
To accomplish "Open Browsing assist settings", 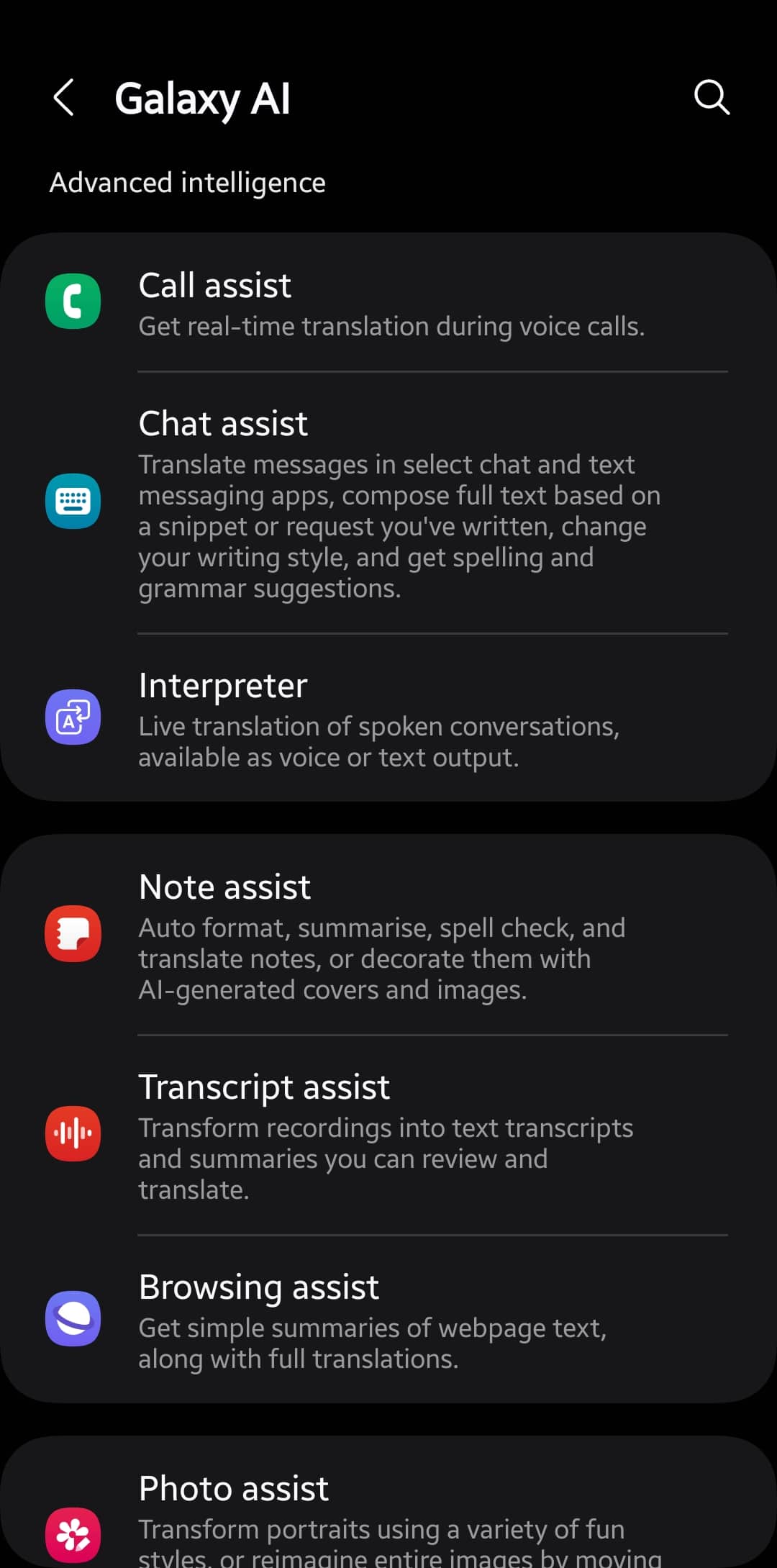I will click(388, 1320).
